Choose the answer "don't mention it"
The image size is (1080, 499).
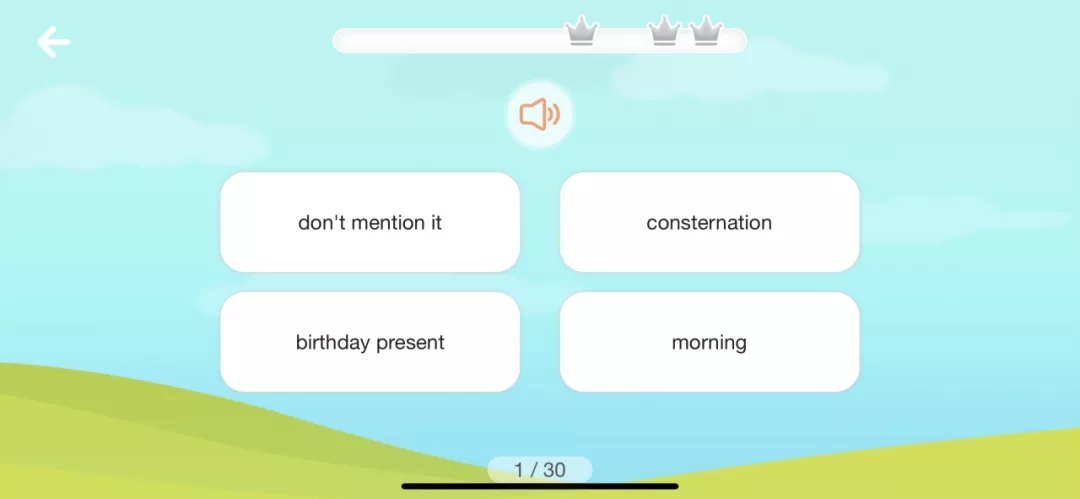coord(370,222)
